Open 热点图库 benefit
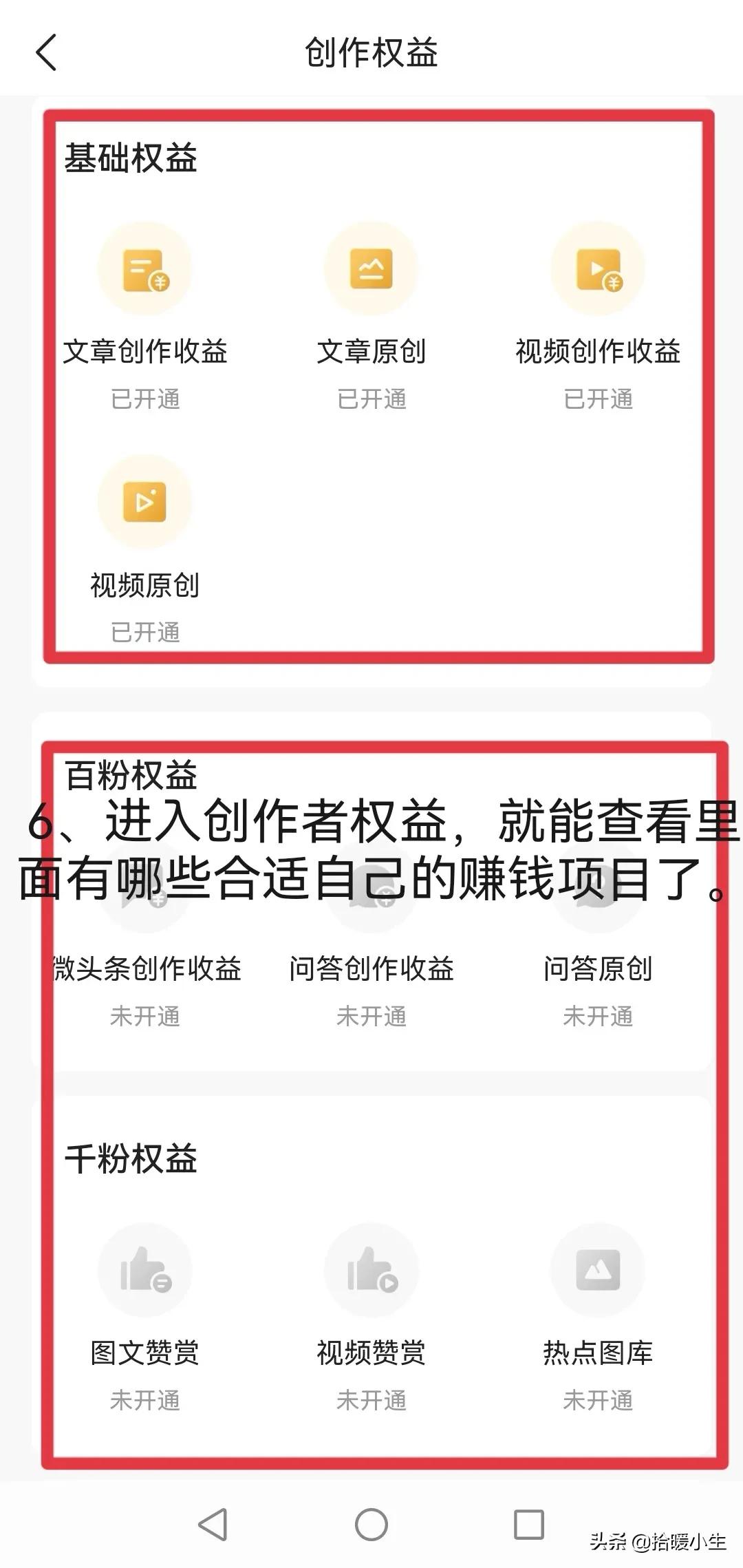 pos(598,1270)
